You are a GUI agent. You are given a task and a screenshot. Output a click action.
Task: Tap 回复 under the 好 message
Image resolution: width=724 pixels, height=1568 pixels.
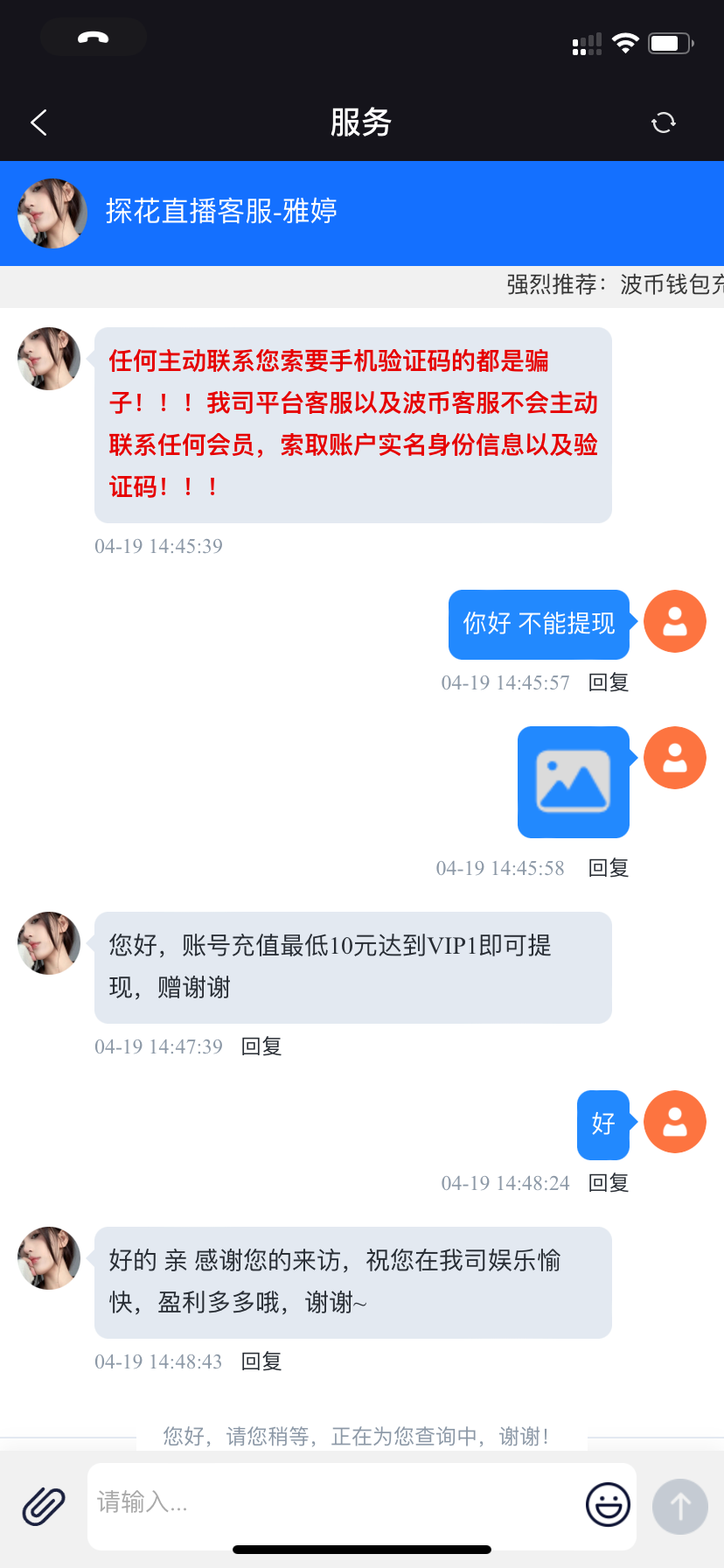[x=609, y=1183]
